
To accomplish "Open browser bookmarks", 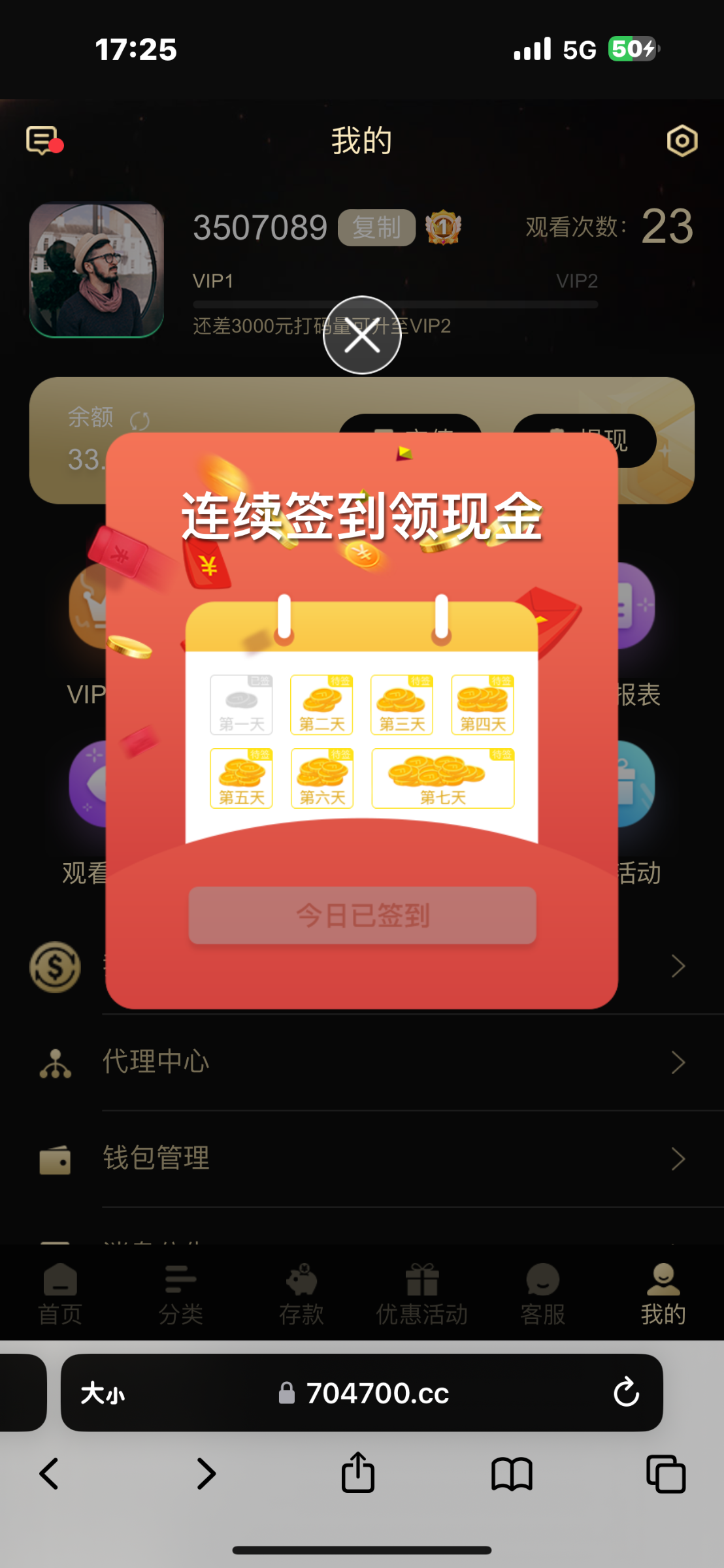I will point(512,1473).
